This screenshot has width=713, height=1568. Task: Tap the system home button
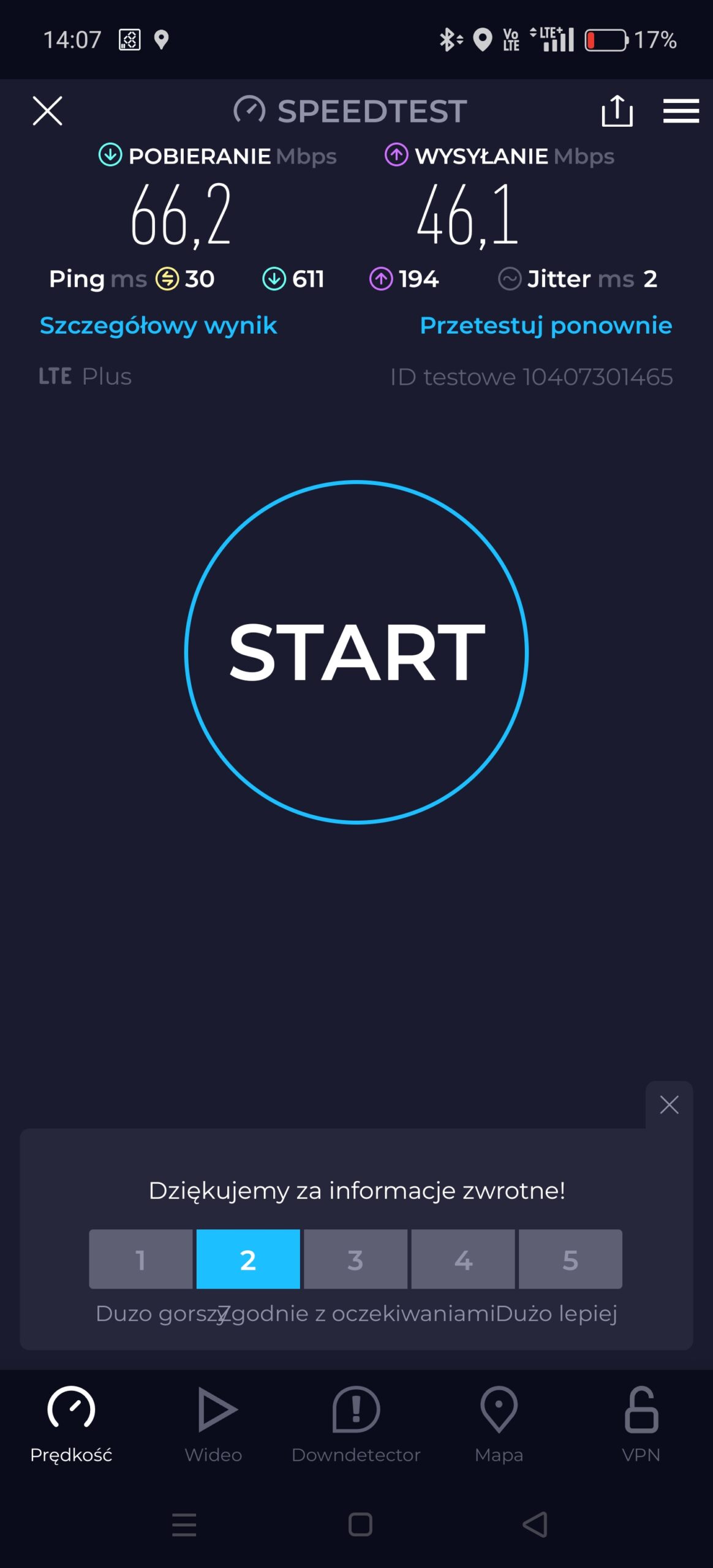360,1525
